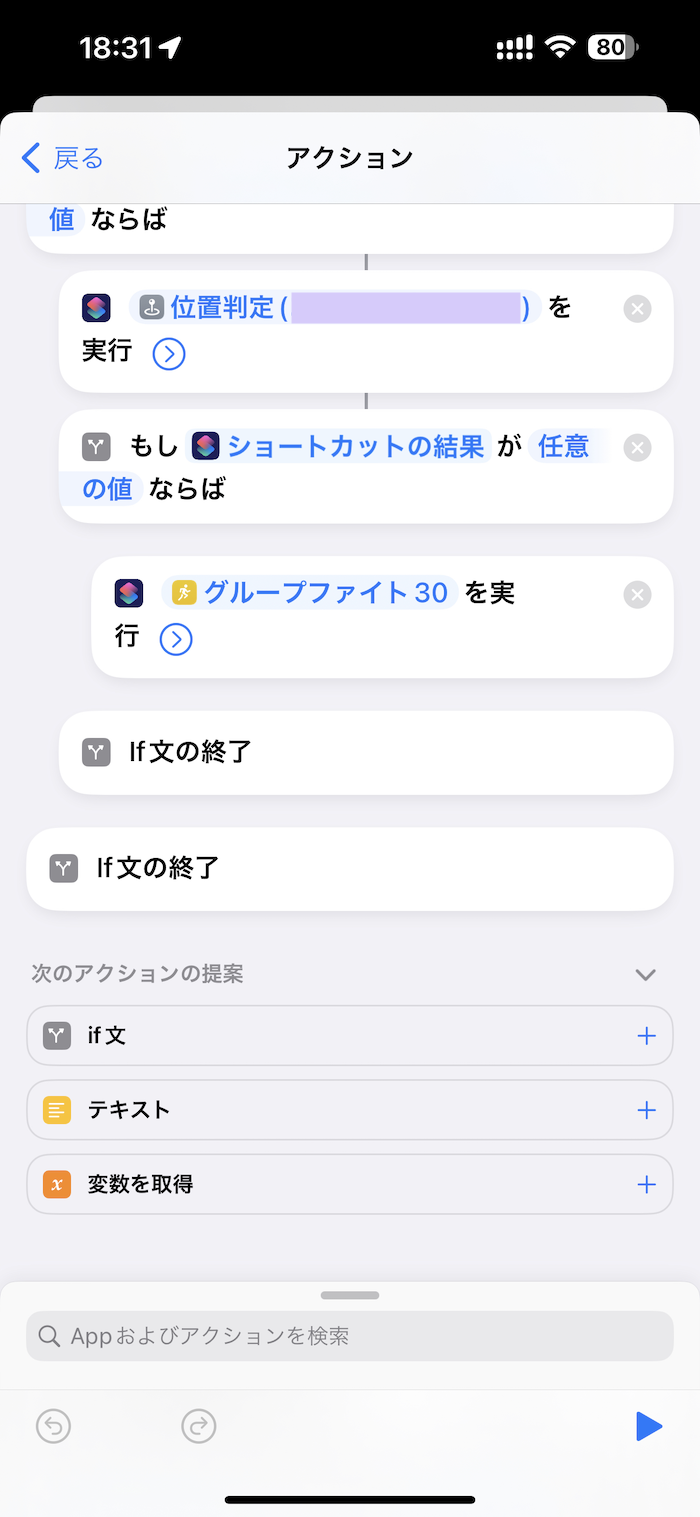Undo the last edit
This screenshot has width=700, height=1517.
(x=54, y=1426)
